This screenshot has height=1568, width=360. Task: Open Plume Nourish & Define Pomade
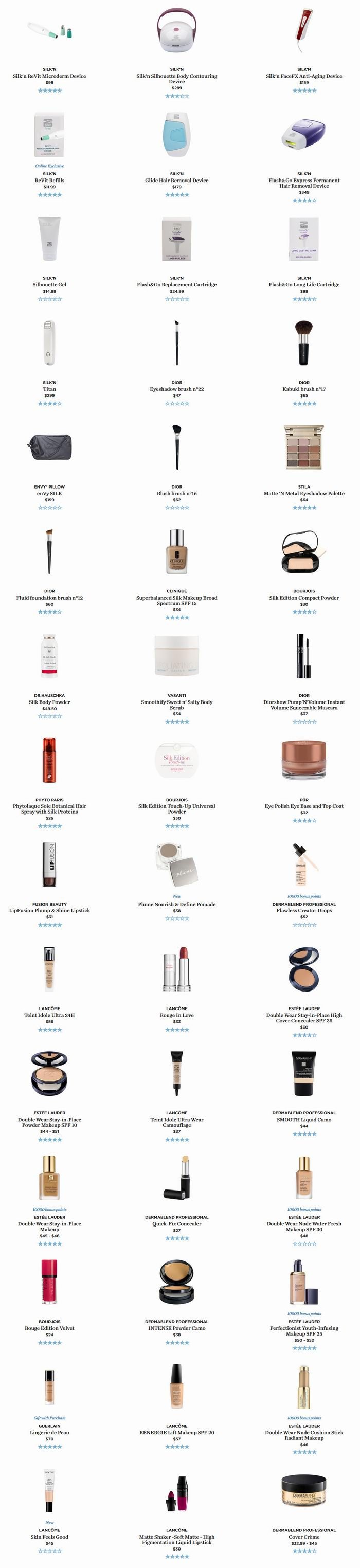[x=176, y=905]
